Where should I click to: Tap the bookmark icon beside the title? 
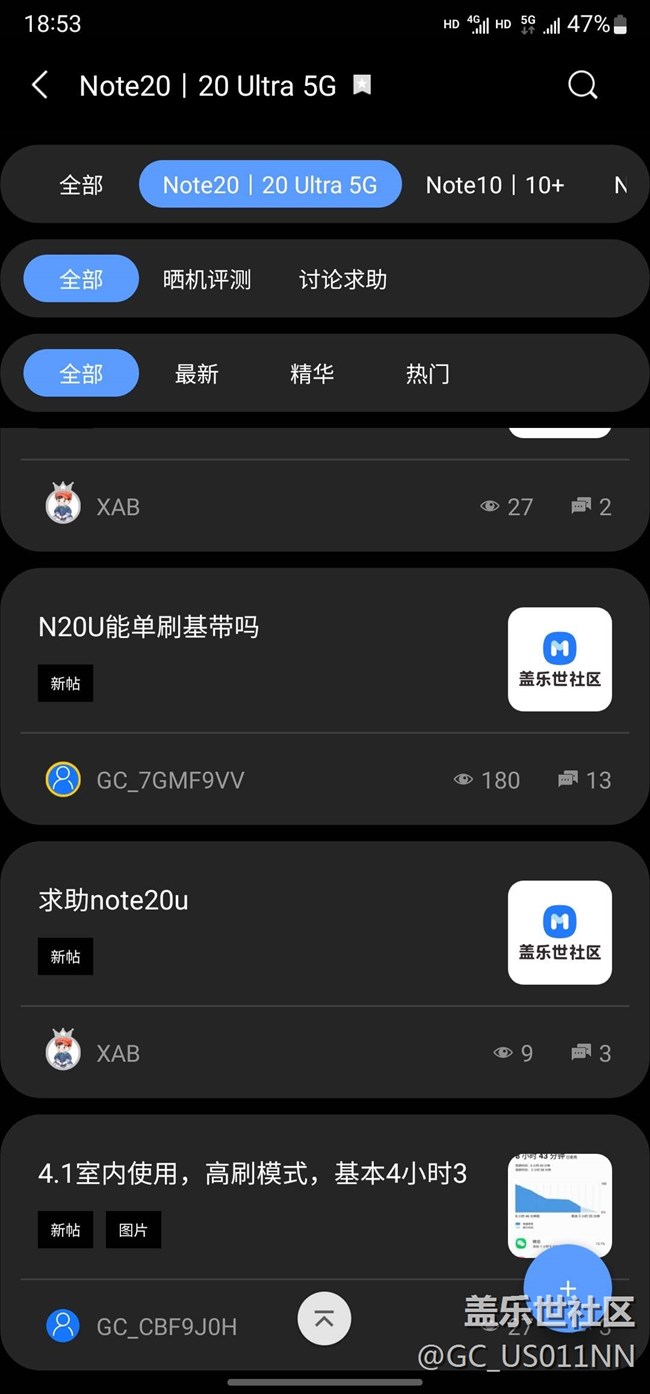(x=362, y=85)
